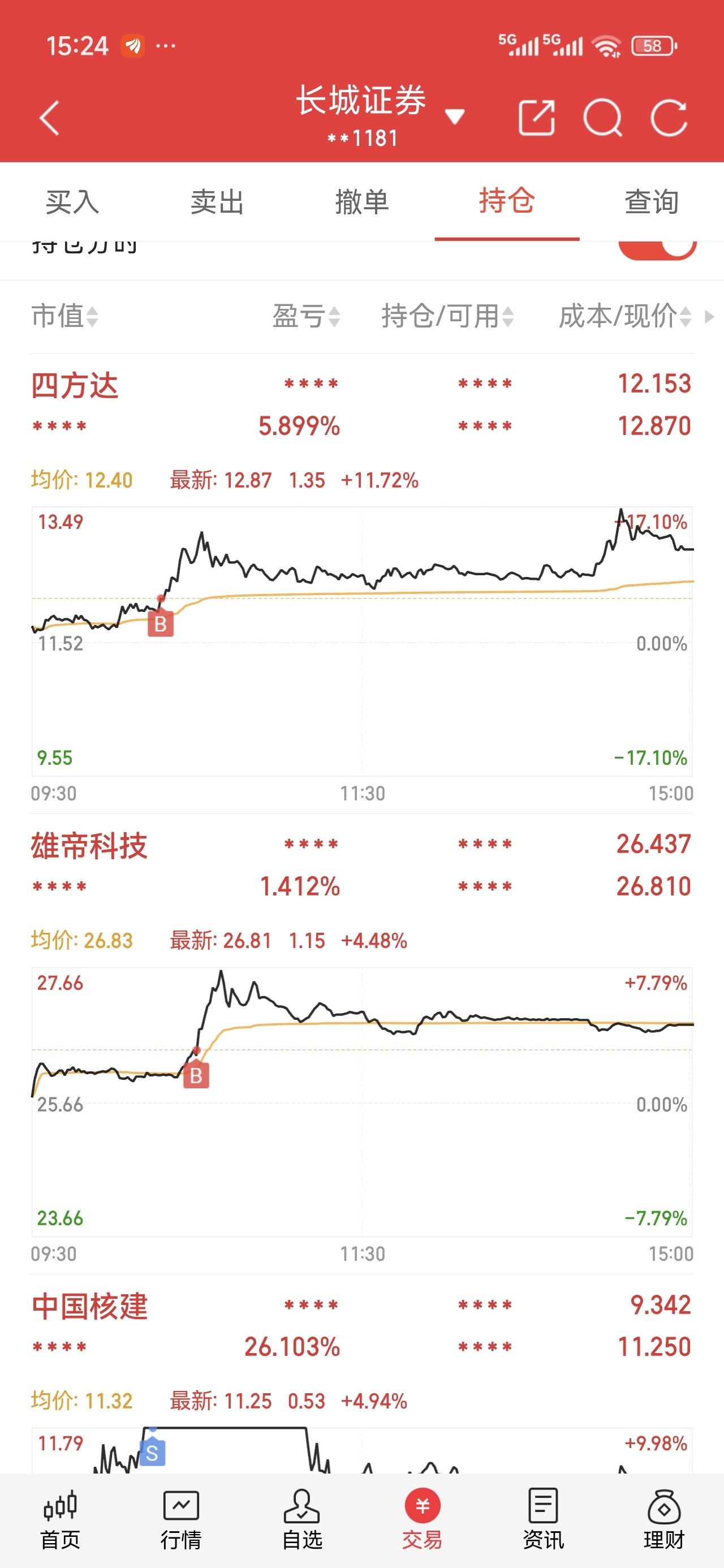Go to the 首页 tab
This screenshot has width=724, height=1568.
[x=61, y=1519]
